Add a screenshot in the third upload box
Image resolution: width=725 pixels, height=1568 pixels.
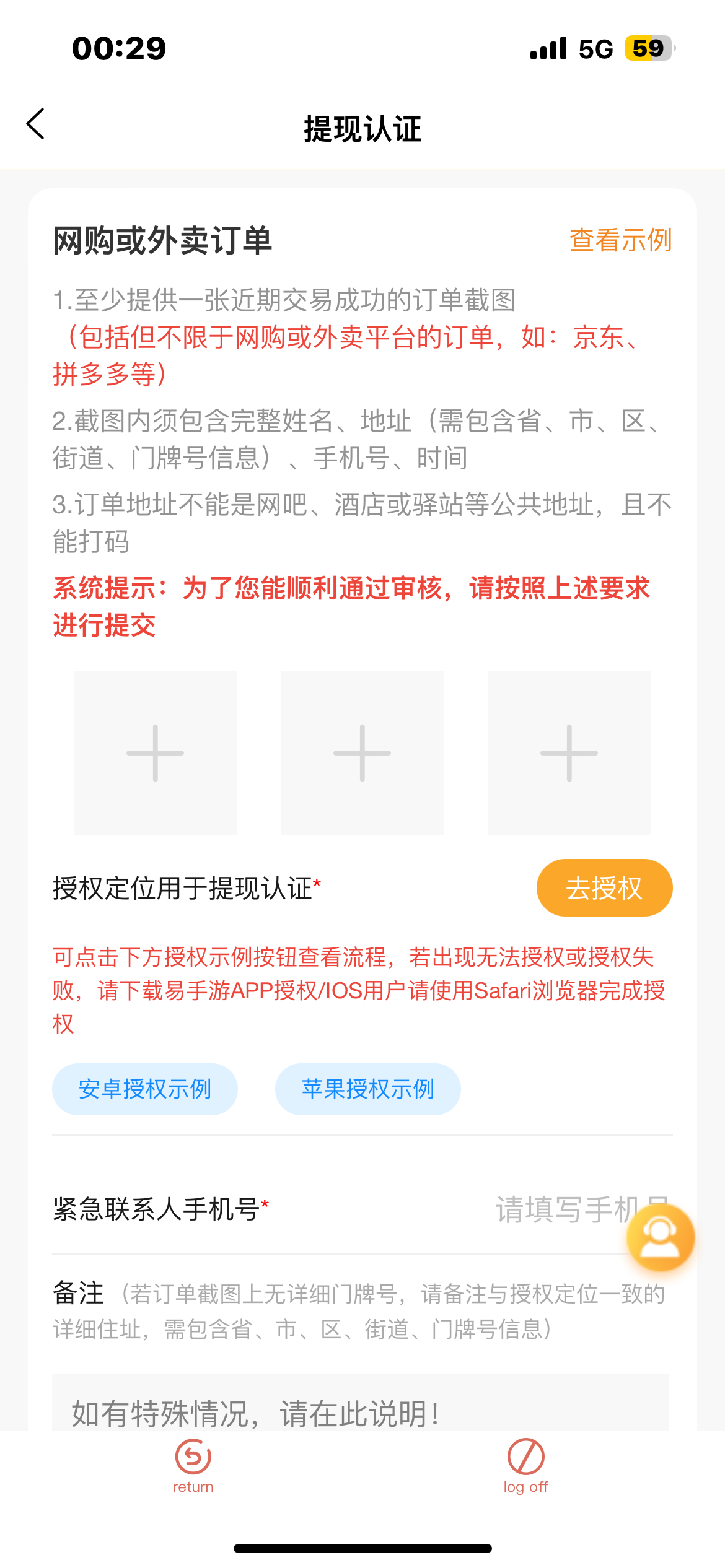(569, 752)
